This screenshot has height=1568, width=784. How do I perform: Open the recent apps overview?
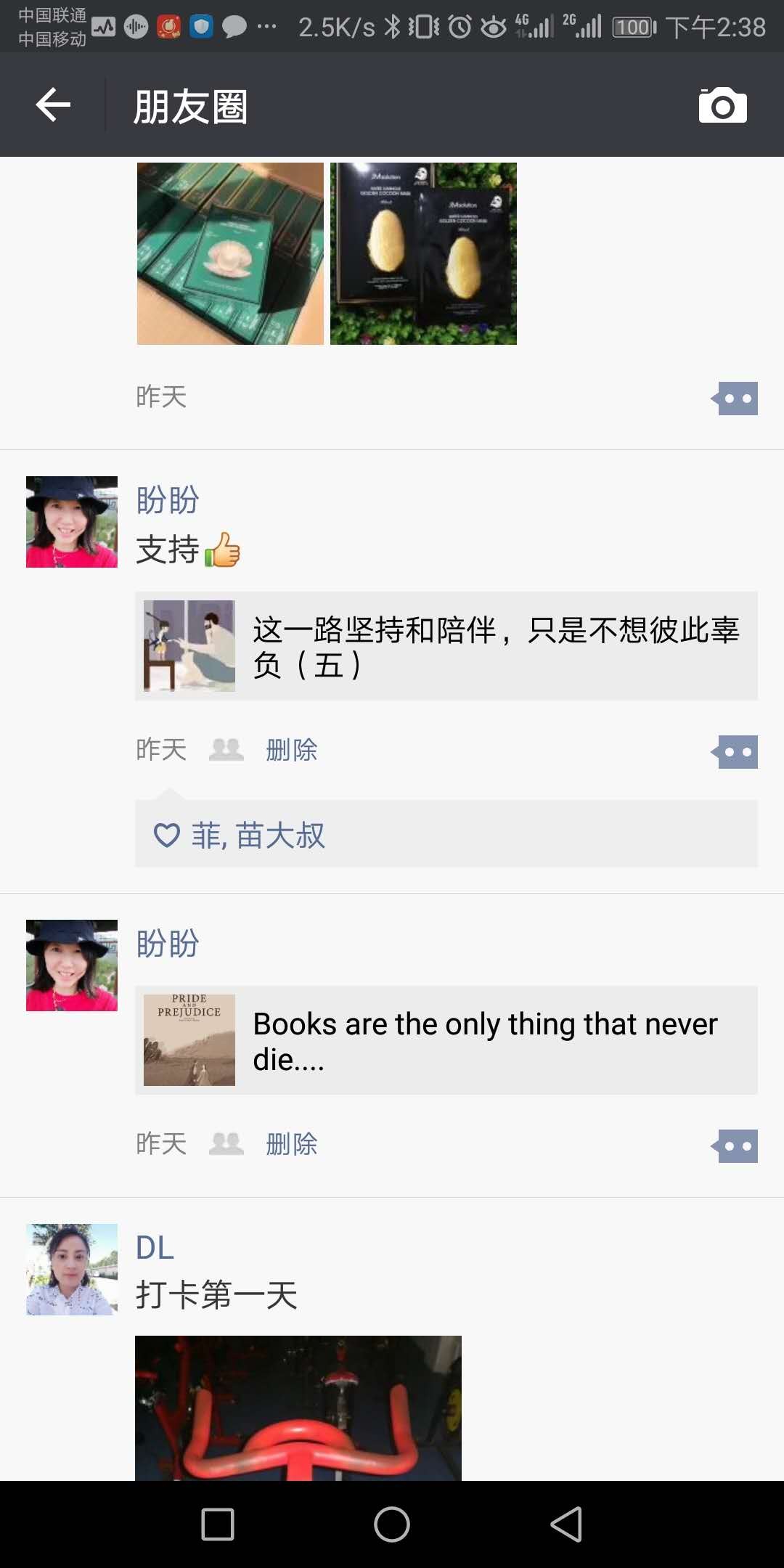coord(218,1524)
